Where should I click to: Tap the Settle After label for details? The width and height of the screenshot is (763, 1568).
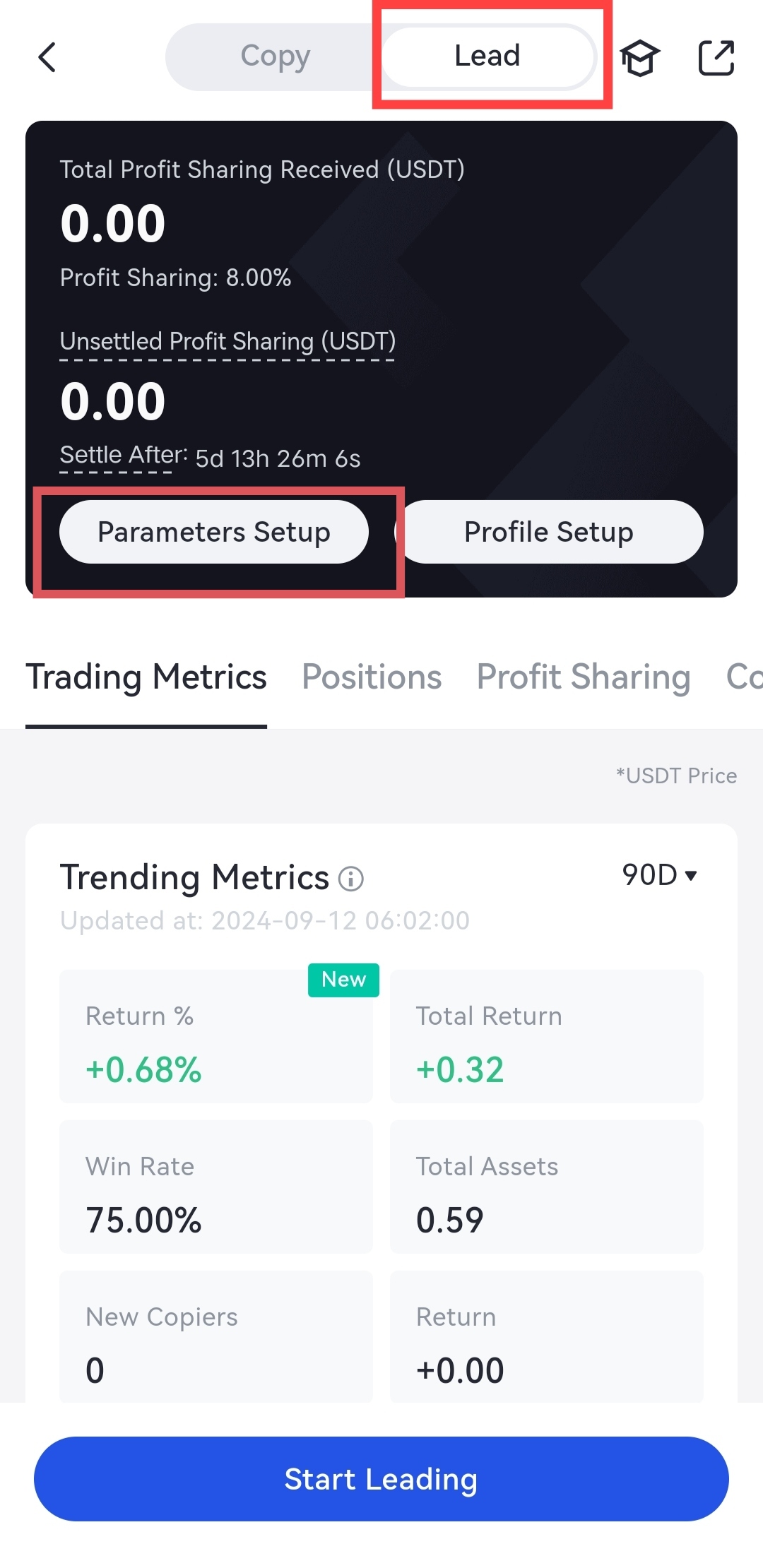coord(123,456)
